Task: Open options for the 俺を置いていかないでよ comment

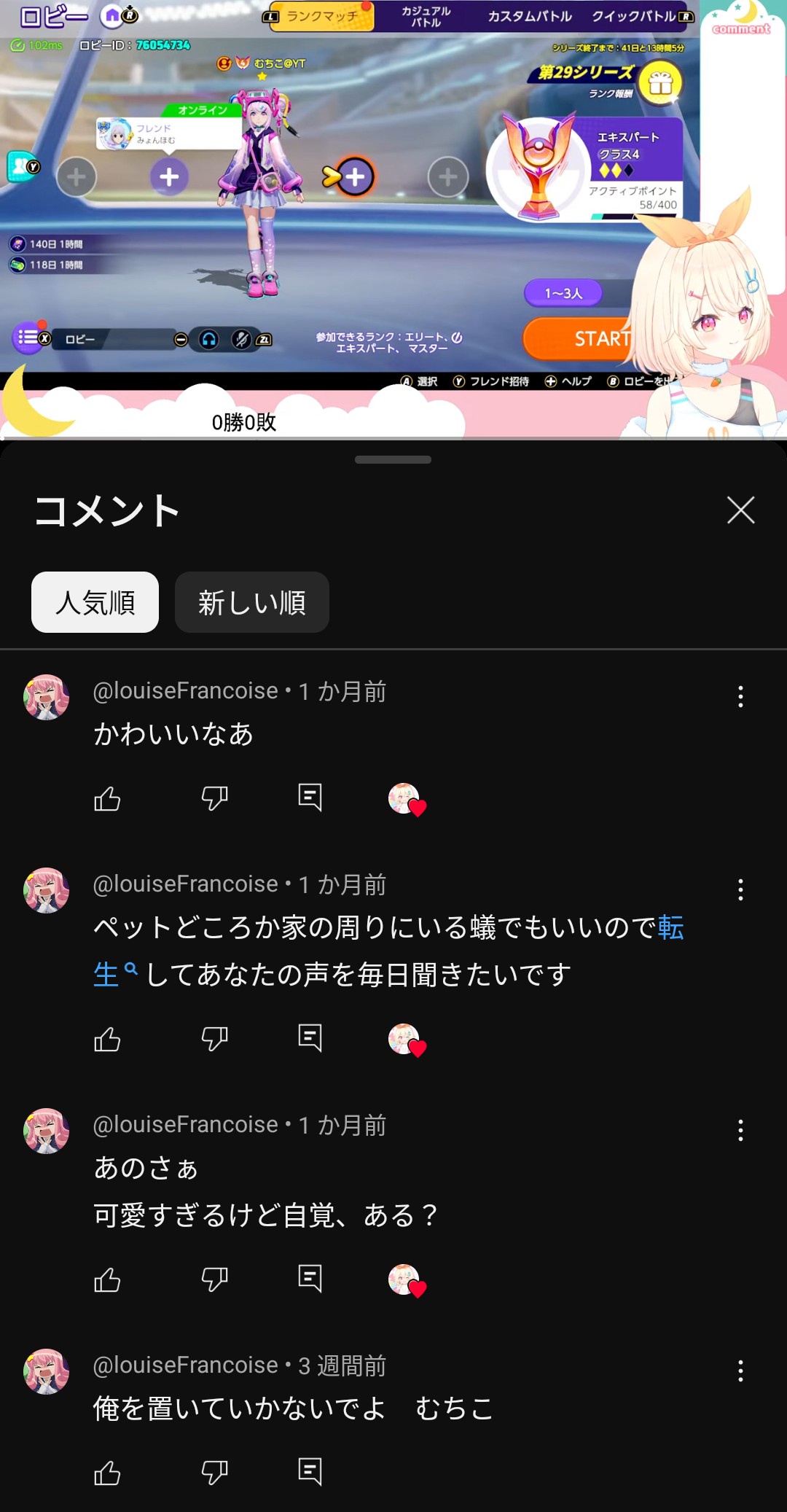Action: pos(740,1371)
